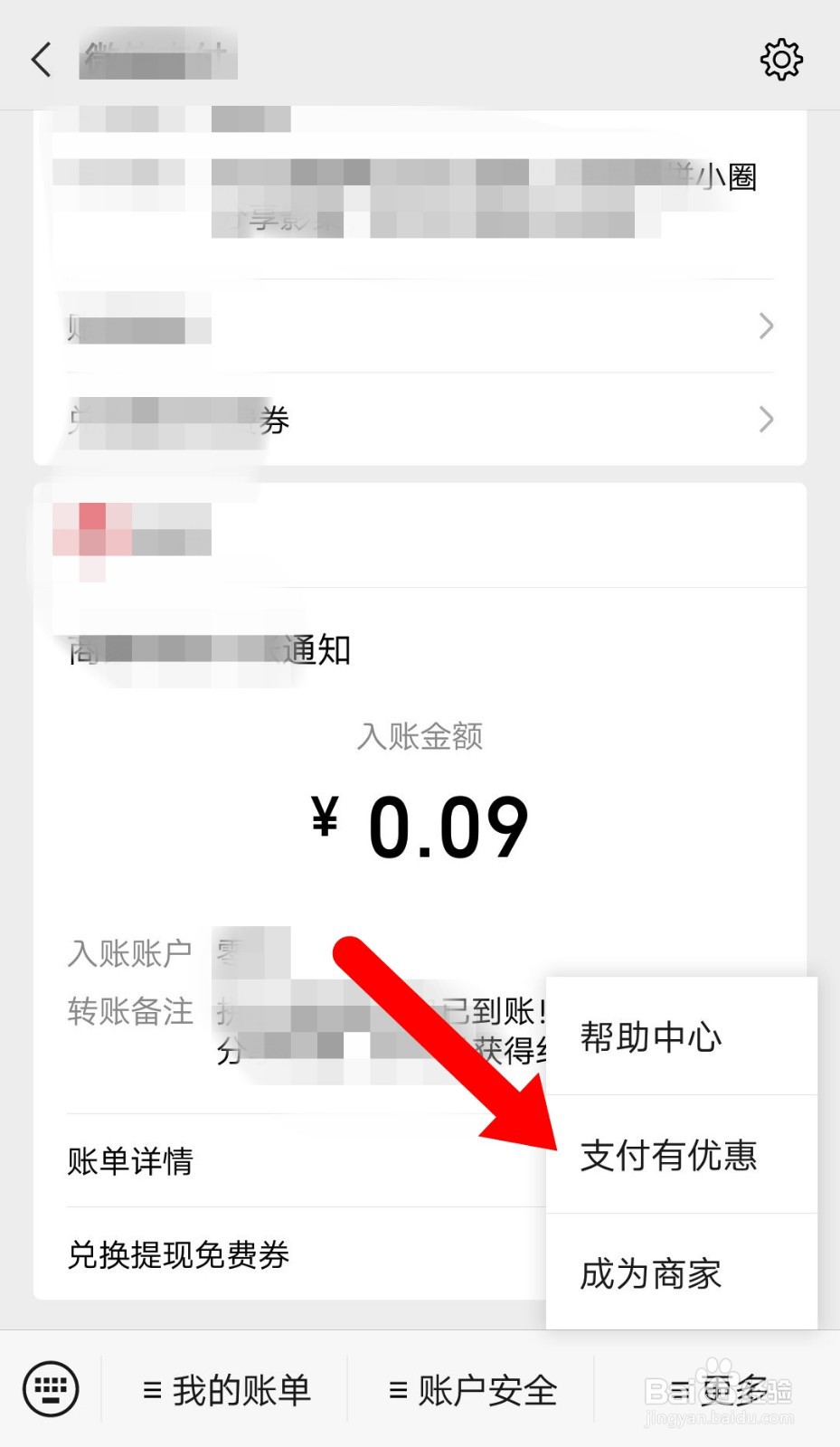Select 支付有优惠 from the popup menu
The image size is (840, 1447).
click(669, 1157)
